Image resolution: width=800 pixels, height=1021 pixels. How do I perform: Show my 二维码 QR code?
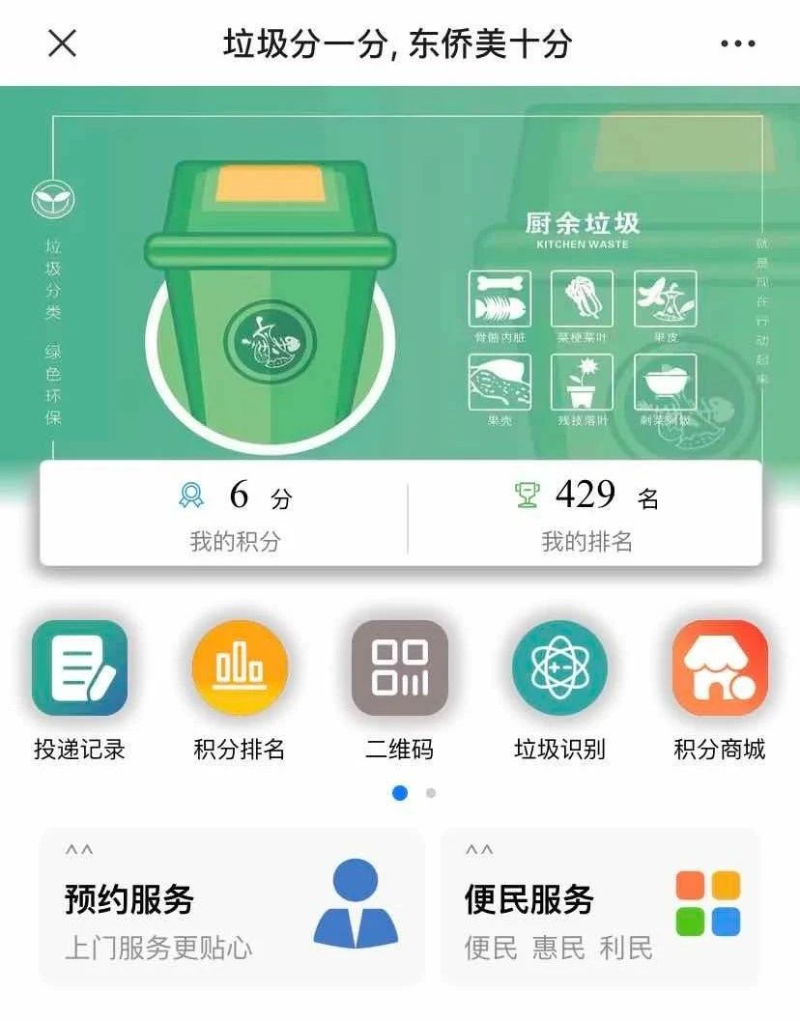[400, 669]
